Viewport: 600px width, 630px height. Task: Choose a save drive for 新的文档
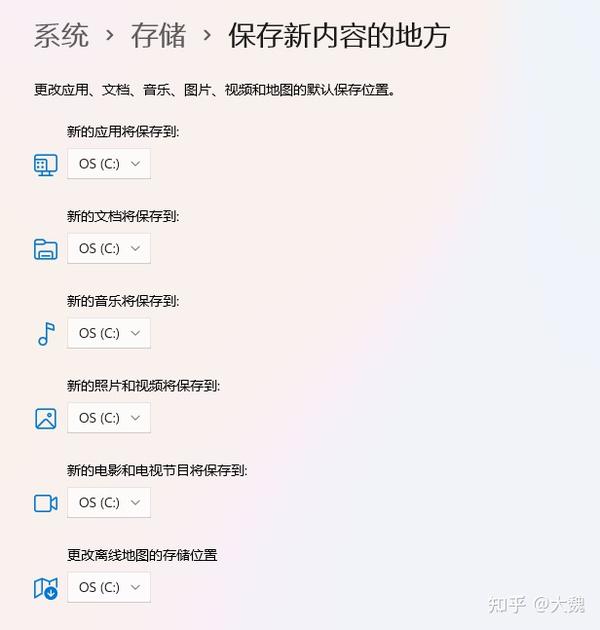[109, 248]
